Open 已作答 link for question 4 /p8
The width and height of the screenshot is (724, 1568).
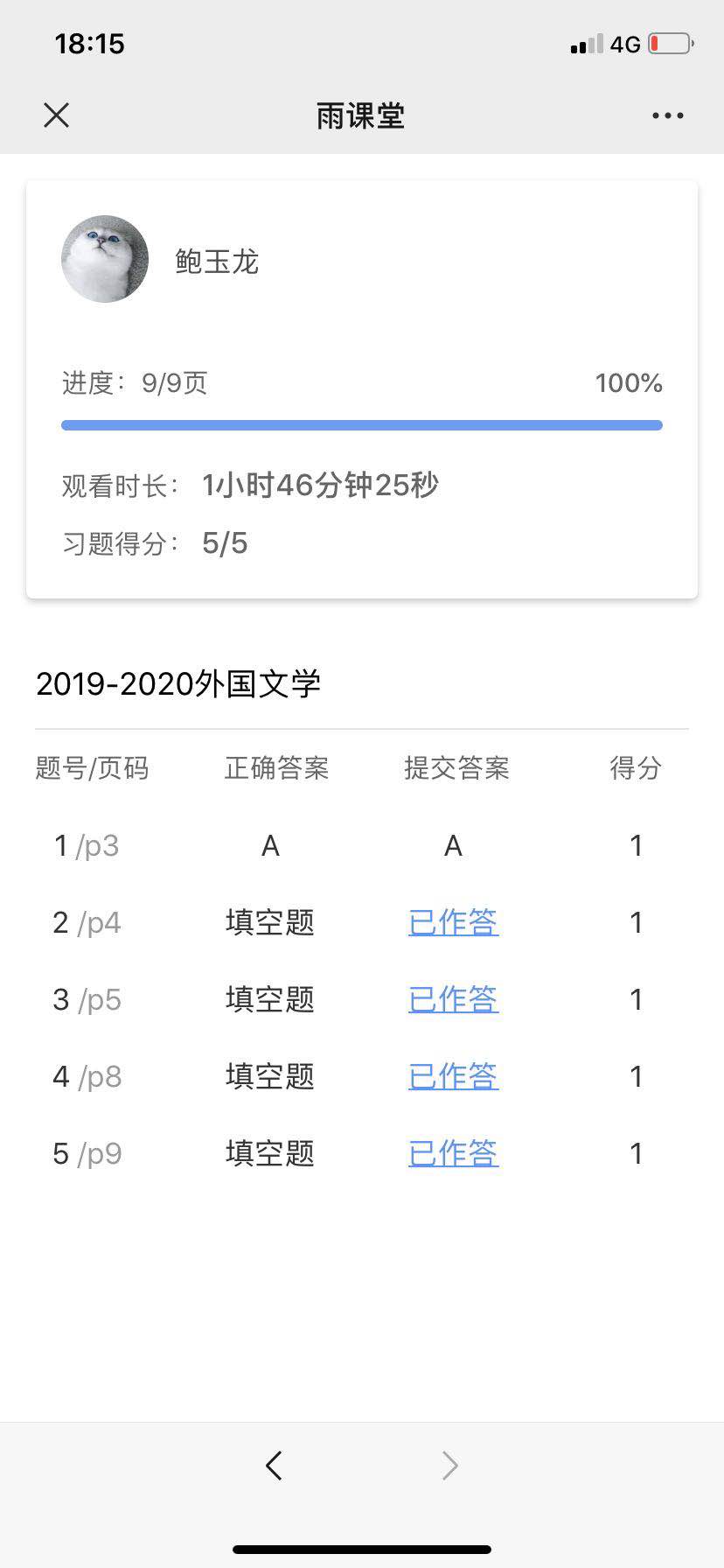[x=453, y=1076]
